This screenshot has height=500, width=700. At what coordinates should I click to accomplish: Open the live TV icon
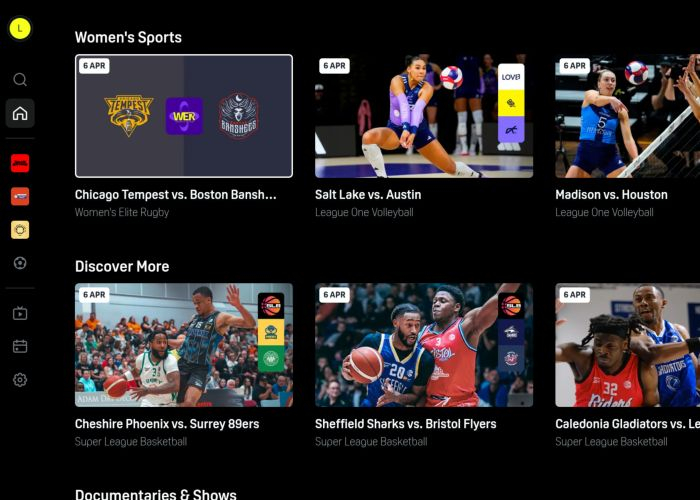(x=20, y=313)
